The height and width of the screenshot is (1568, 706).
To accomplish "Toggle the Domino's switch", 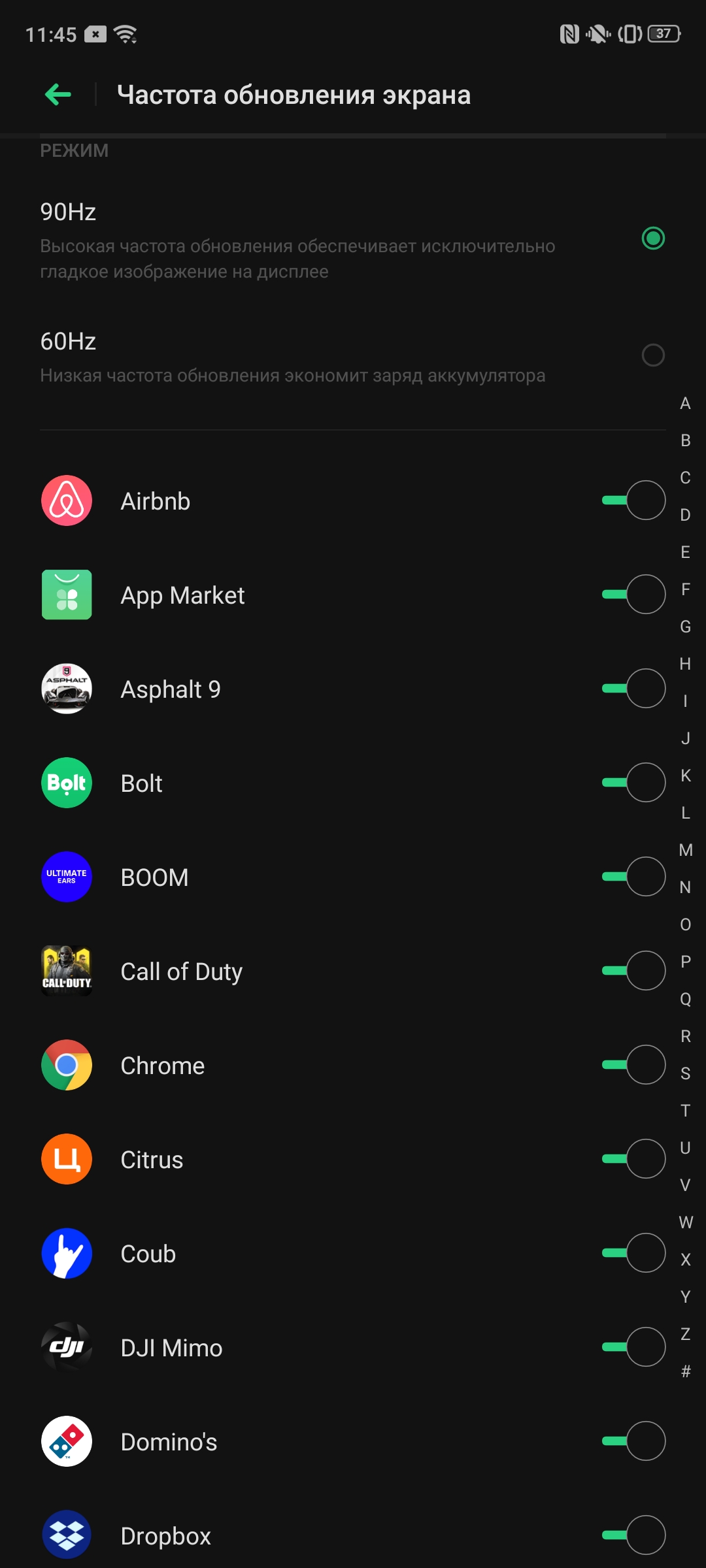I will (x=633, y=1441).
